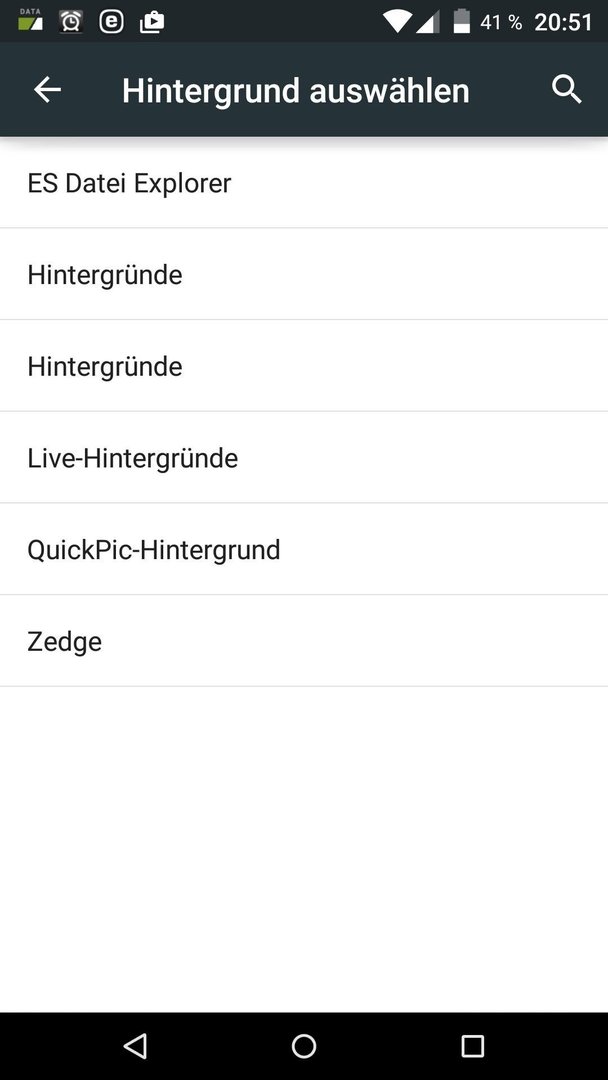Select Live-Hintergründe

pyautogui.click(x=304, y=457)
